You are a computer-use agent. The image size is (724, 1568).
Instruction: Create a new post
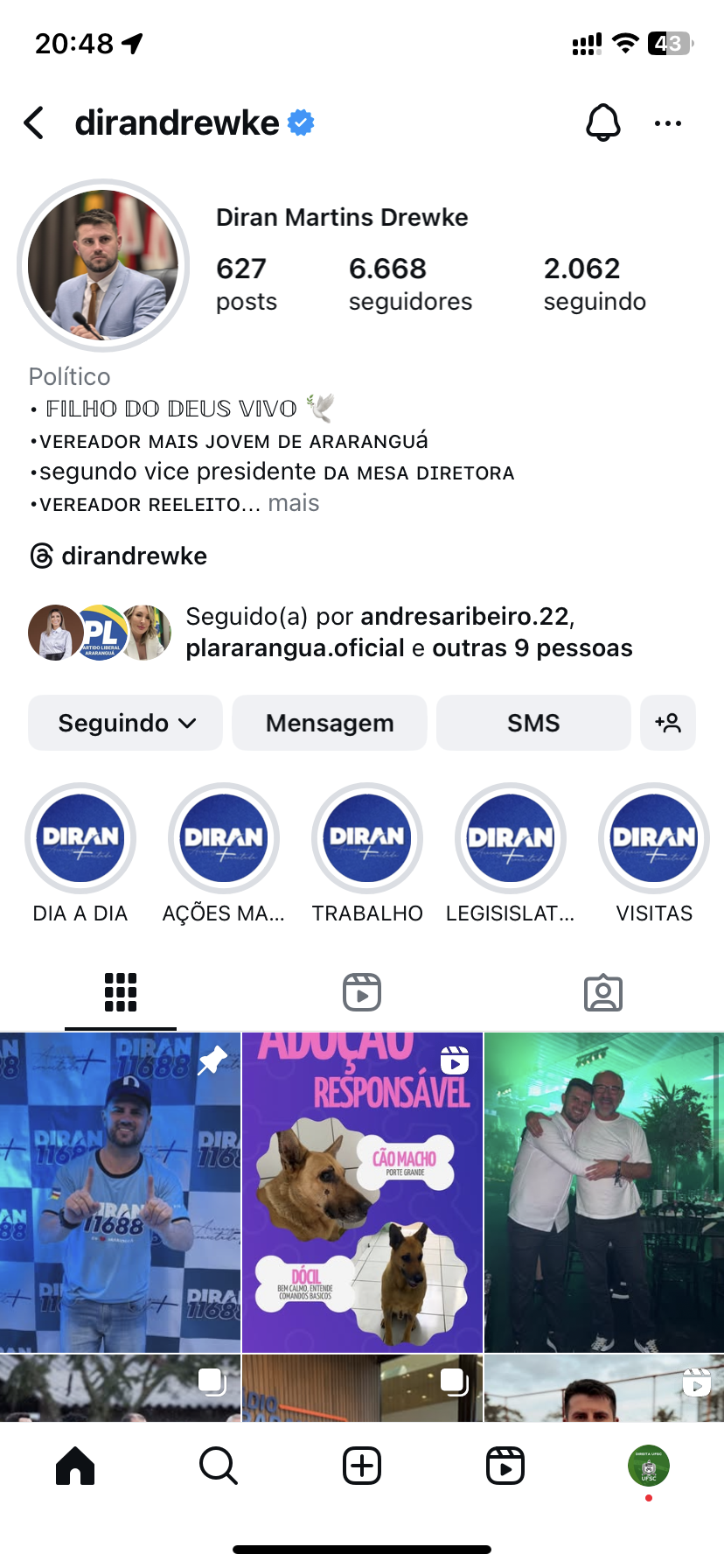[x=362, y=1466]
